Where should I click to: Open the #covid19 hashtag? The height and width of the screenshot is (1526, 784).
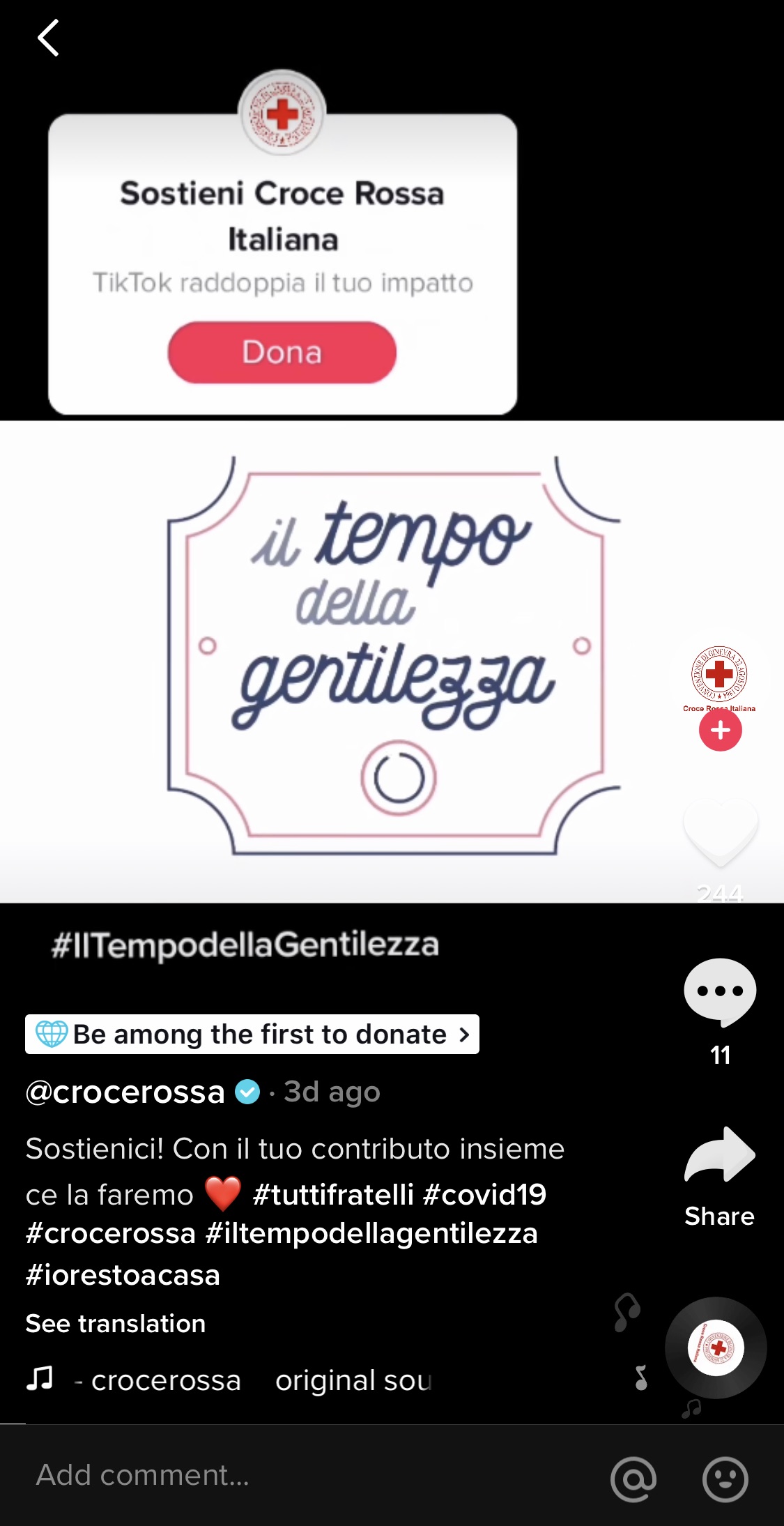[485, 1195]
